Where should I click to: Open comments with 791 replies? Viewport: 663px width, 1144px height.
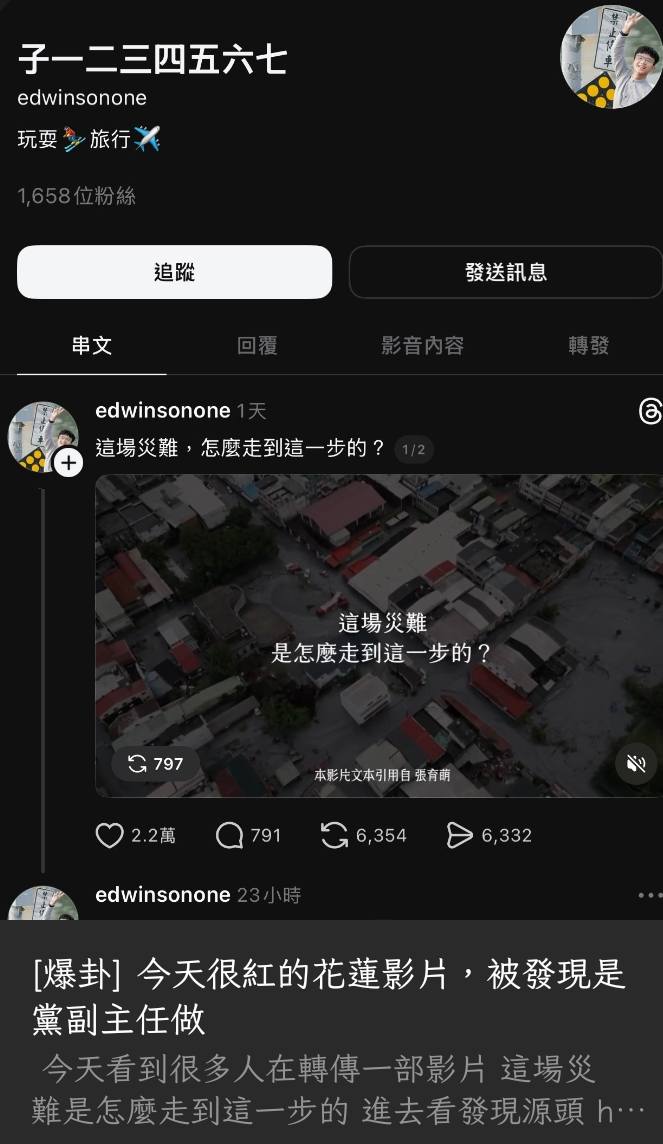click(230, 835)
